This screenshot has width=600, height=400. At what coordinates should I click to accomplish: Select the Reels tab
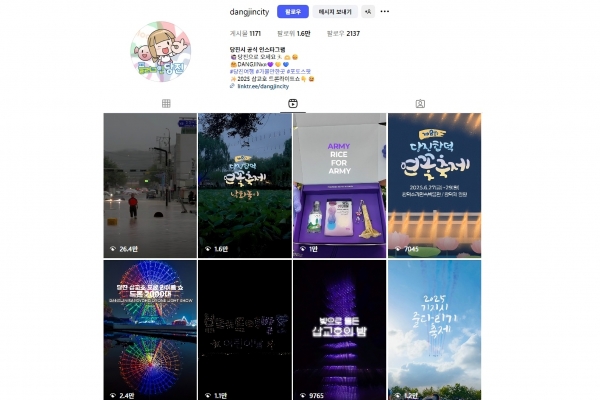293,103
